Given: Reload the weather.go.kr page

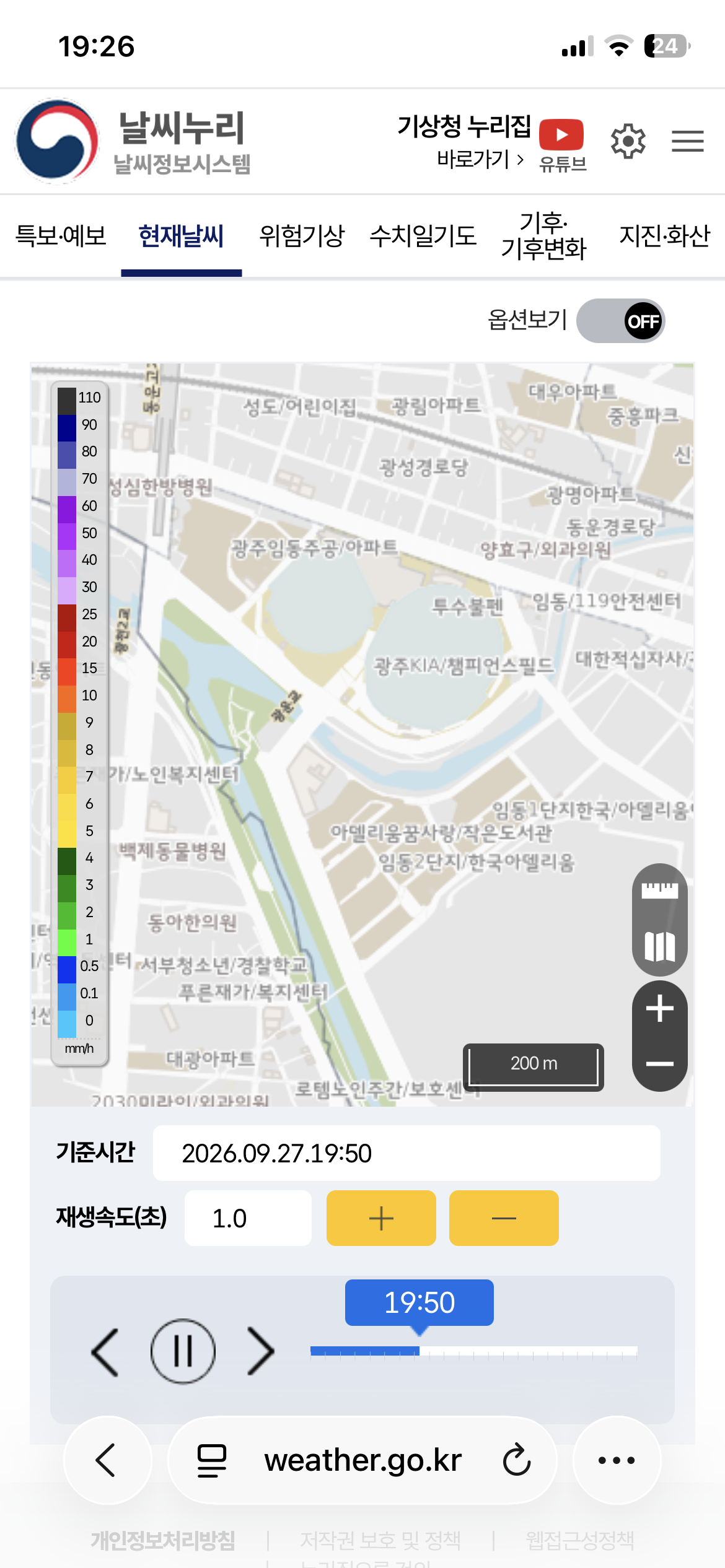Looking at the screenshot, I should tap(517, 1460).
